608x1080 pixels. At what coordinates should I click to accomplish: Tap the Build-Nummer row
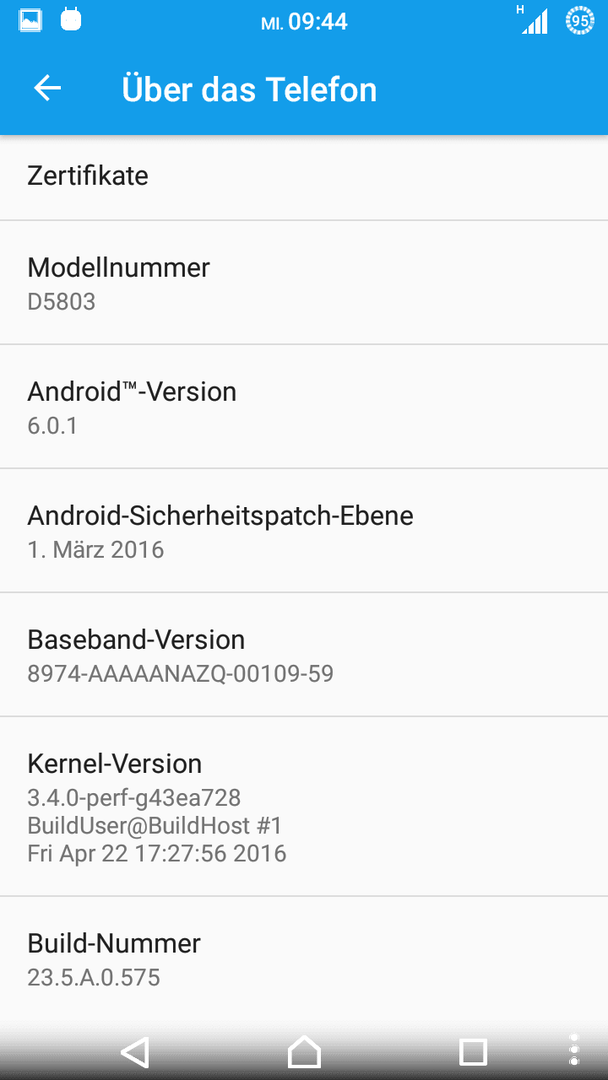tap(304, 959)
